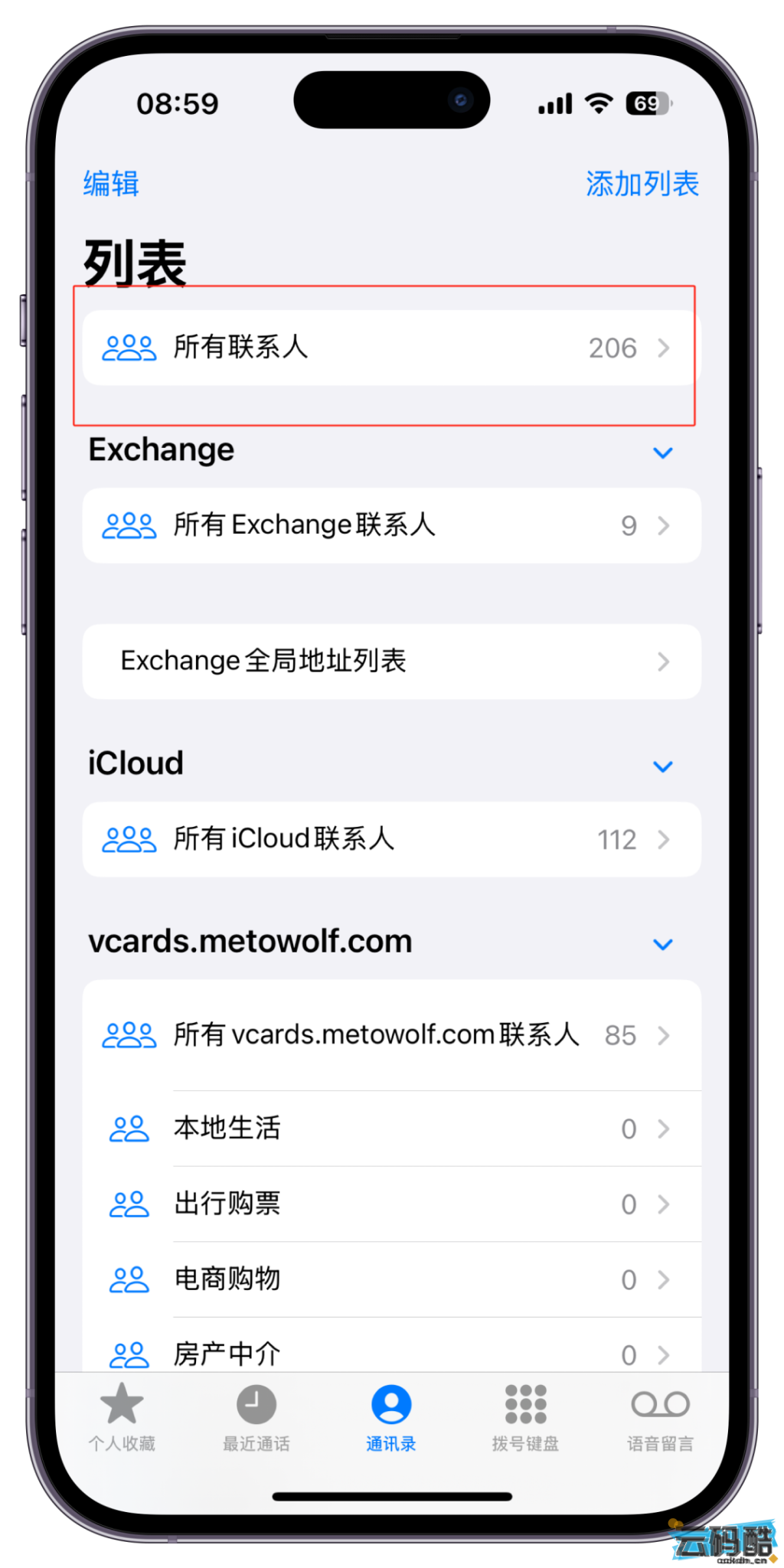Tap 添加列表 to add a list
The width and height of the screenshot is (784, 1568).
point(642,184)
